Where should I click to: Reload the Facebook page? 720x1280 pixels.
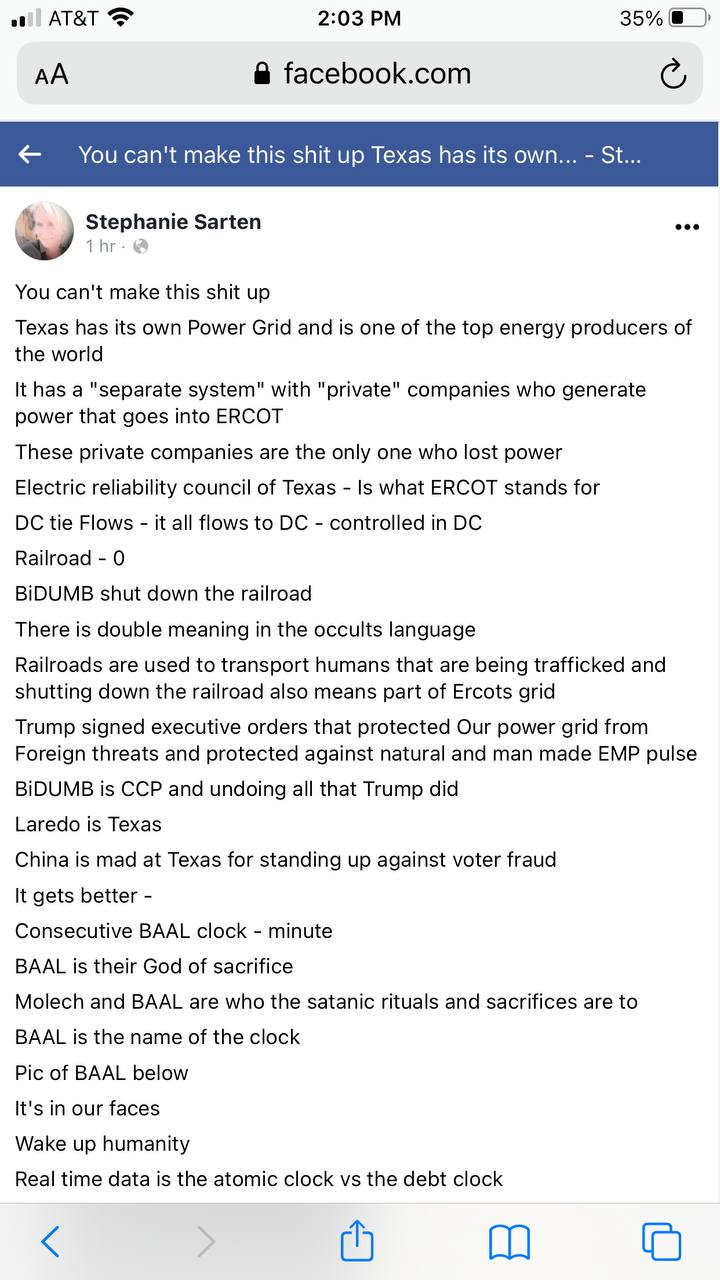pos(673,74)
